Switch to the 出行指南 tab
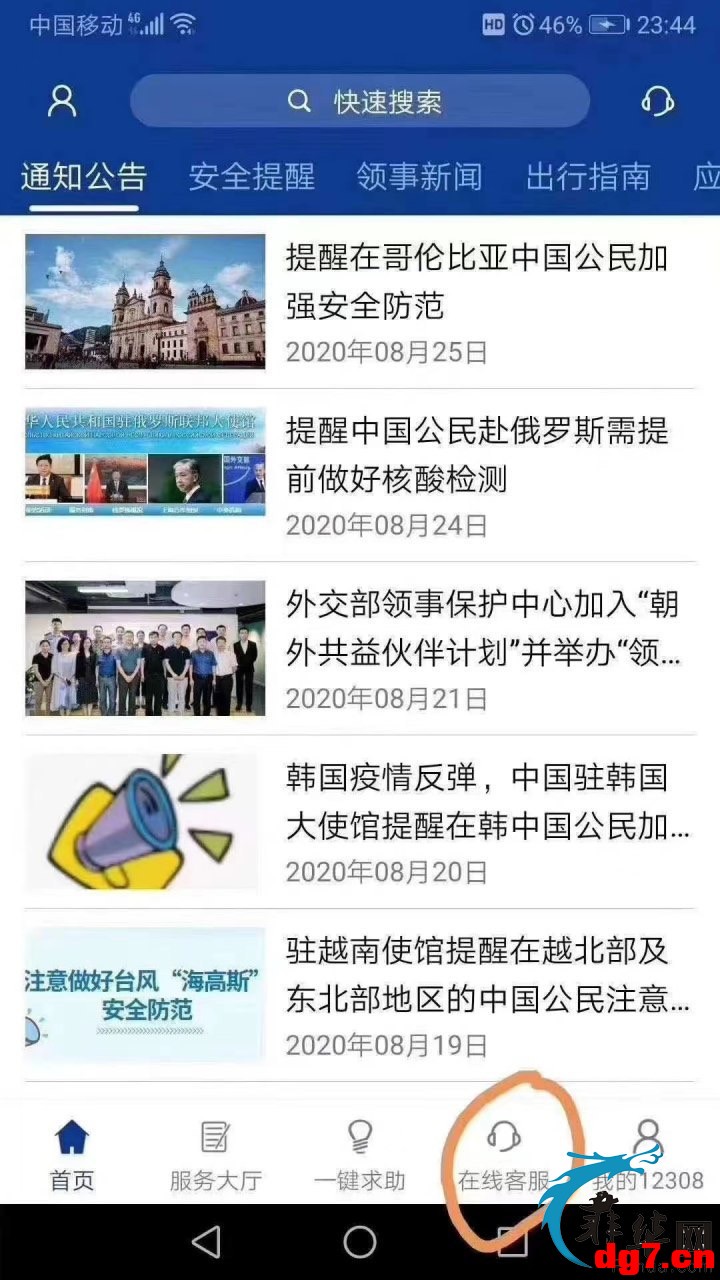 pos(588,177)
